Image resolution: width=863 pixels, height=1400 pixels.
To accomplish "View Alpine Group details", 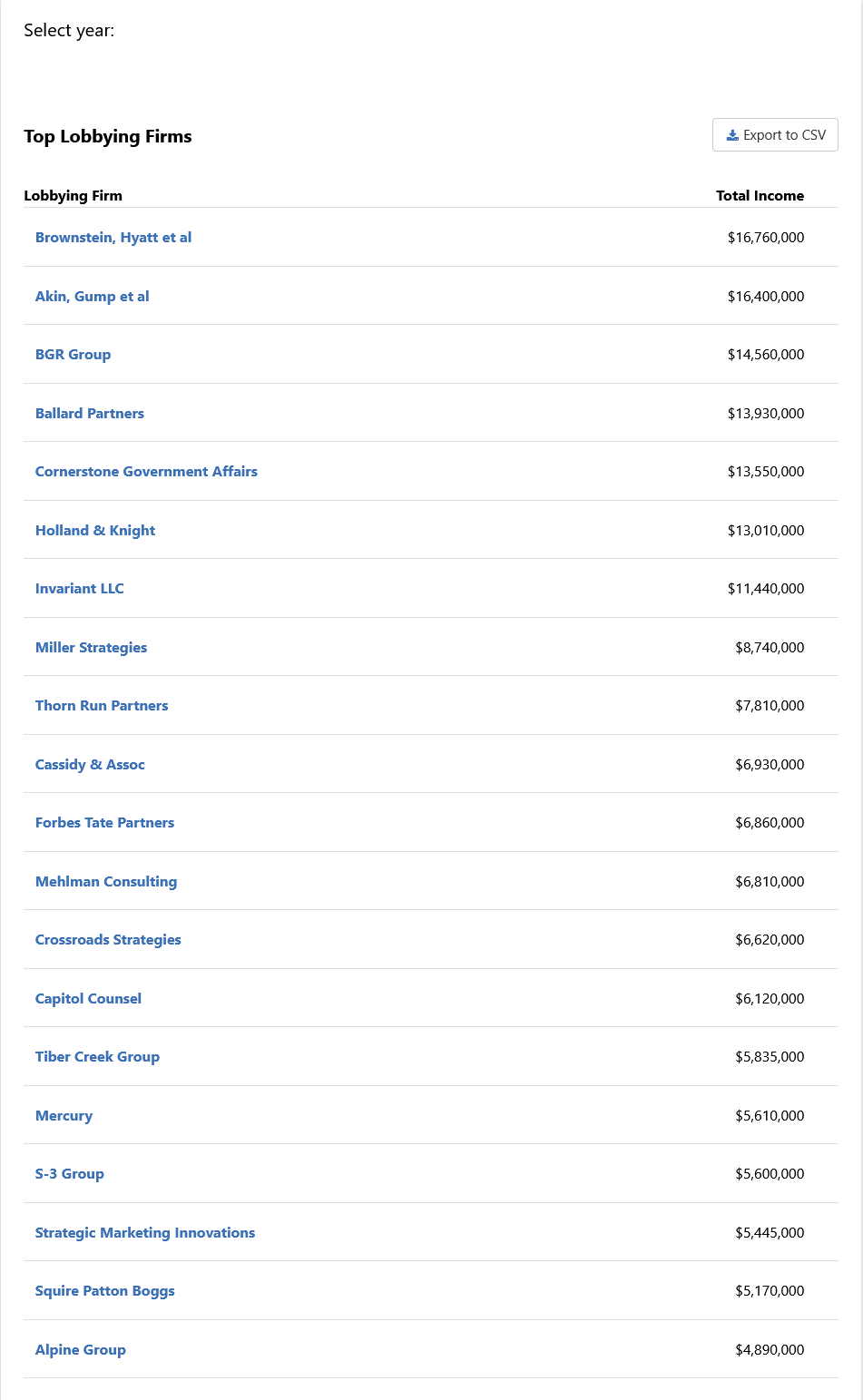I will tap(81, 1349).
